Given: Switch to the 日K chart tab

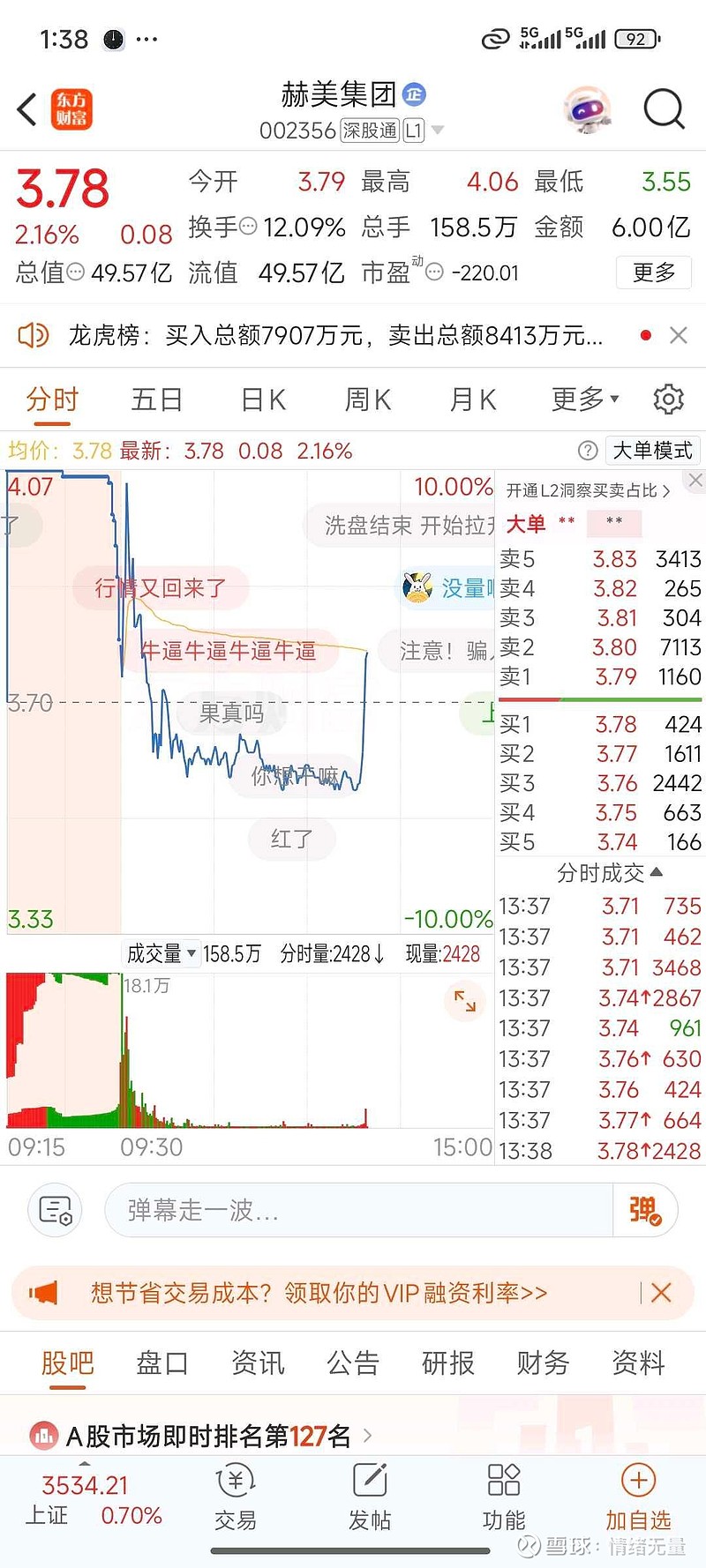Looking at the screenshot, I should (x=263, y=399).
